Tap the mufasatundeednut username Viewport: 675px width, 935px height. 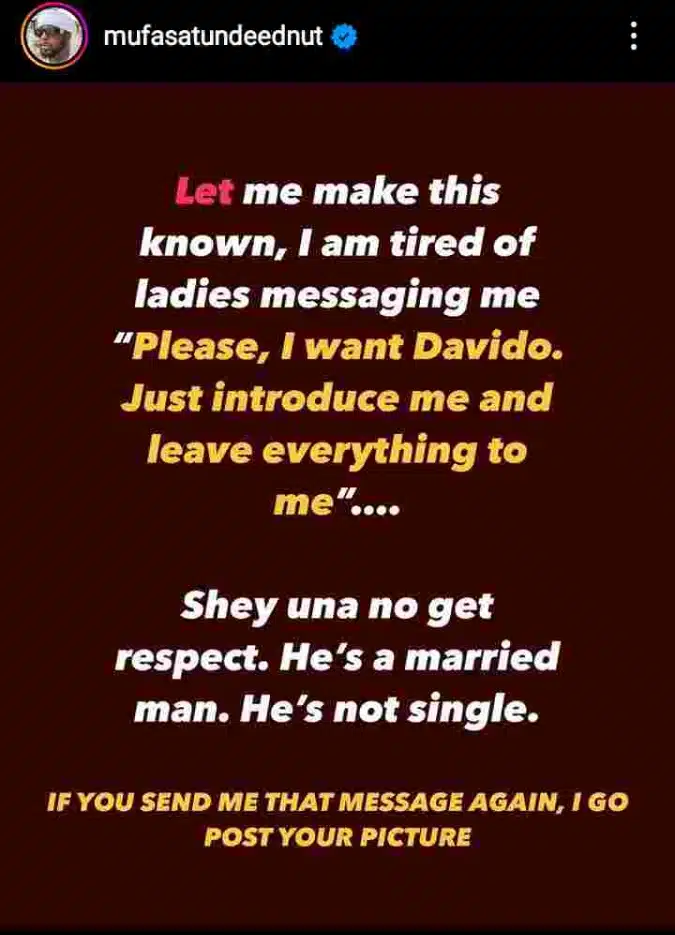pos(215,38)
